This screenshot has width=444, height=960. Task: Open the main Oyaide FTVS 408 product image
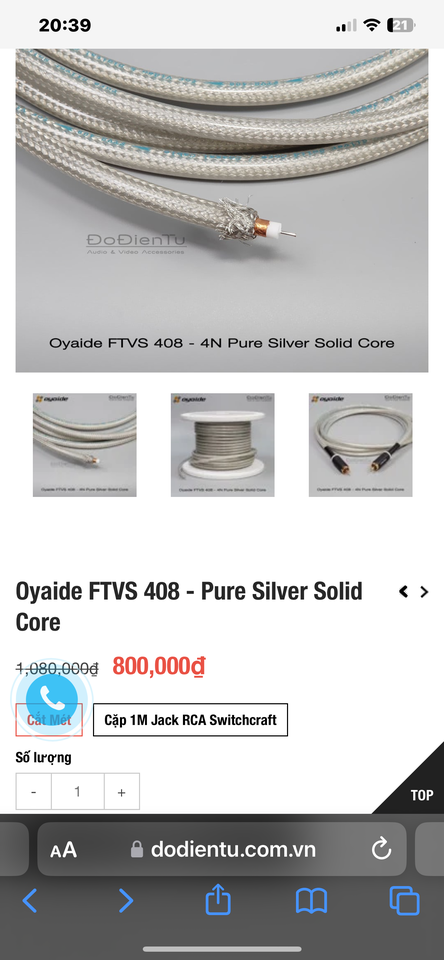point(222,210)
